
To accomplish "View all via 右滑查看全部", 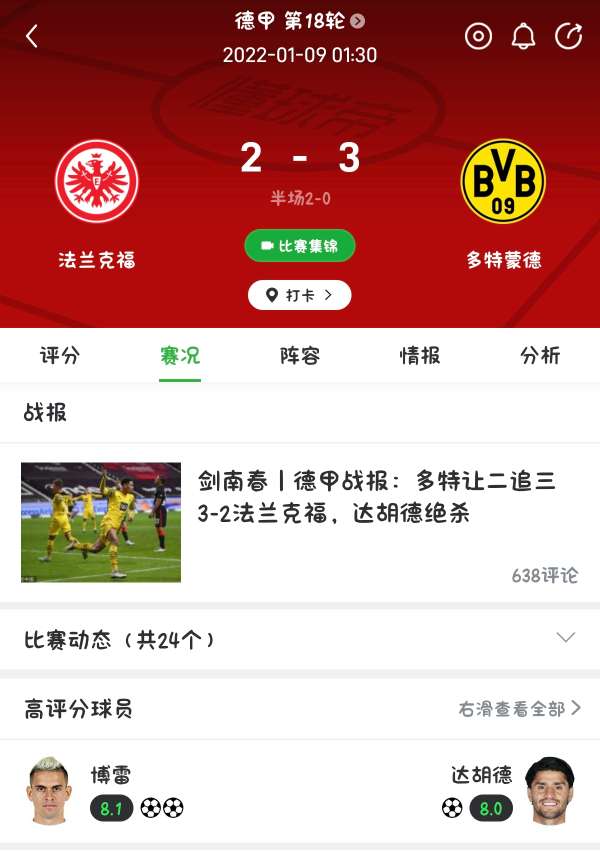I will pos(519,709).
